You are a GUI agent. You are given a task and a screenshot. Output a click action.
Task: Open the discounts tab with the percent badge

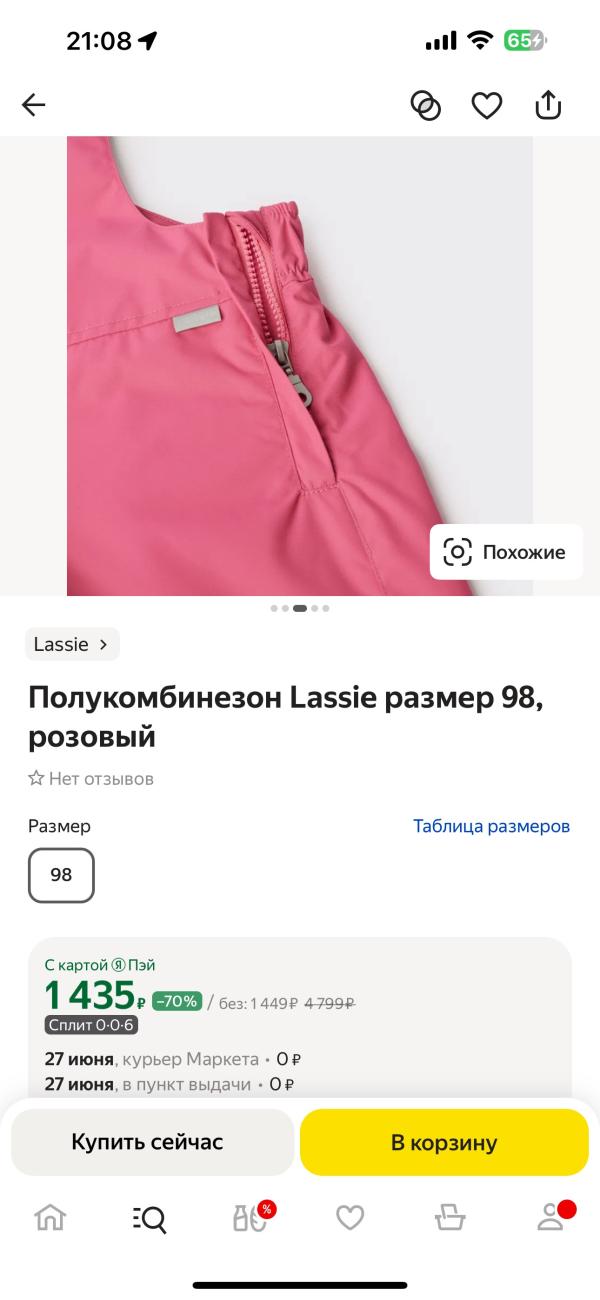(252, 1217)
